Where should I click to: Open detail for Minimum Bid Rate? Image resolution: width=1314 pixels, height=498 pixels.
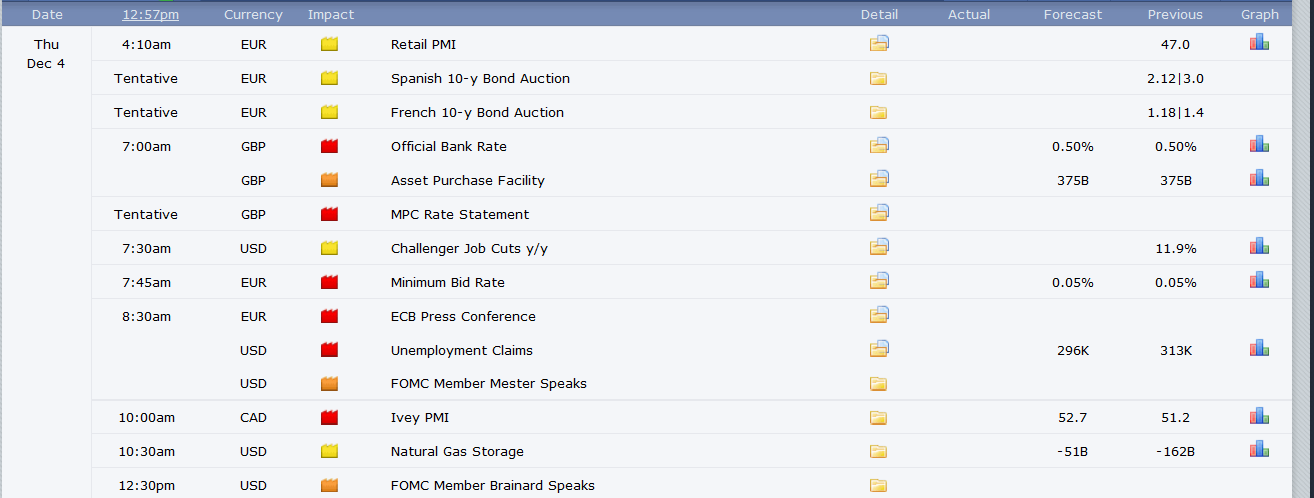tap(879, 282)
